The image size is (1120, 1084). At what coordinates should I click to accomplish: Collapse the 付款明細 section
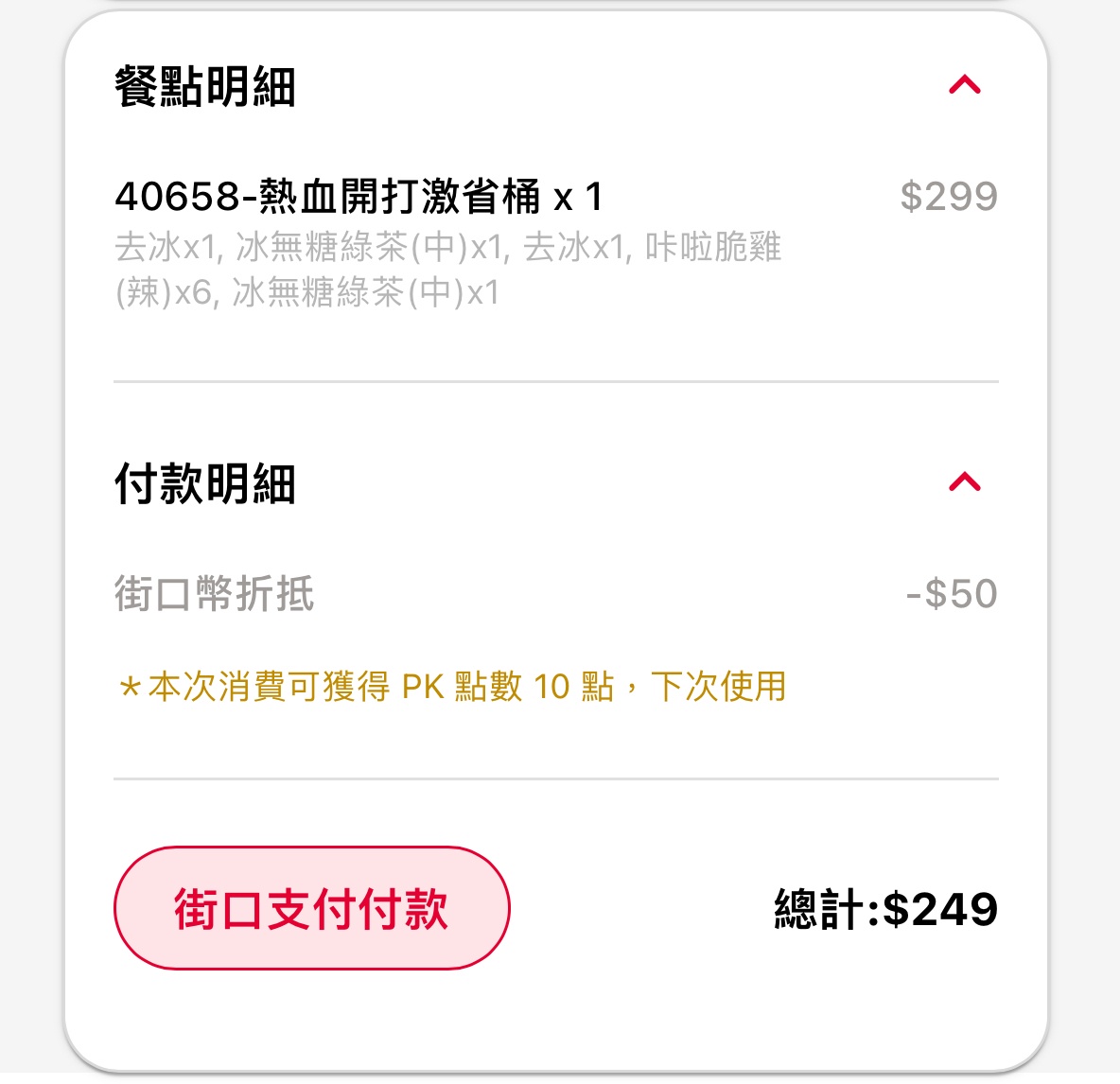click(x=964, y=482)
